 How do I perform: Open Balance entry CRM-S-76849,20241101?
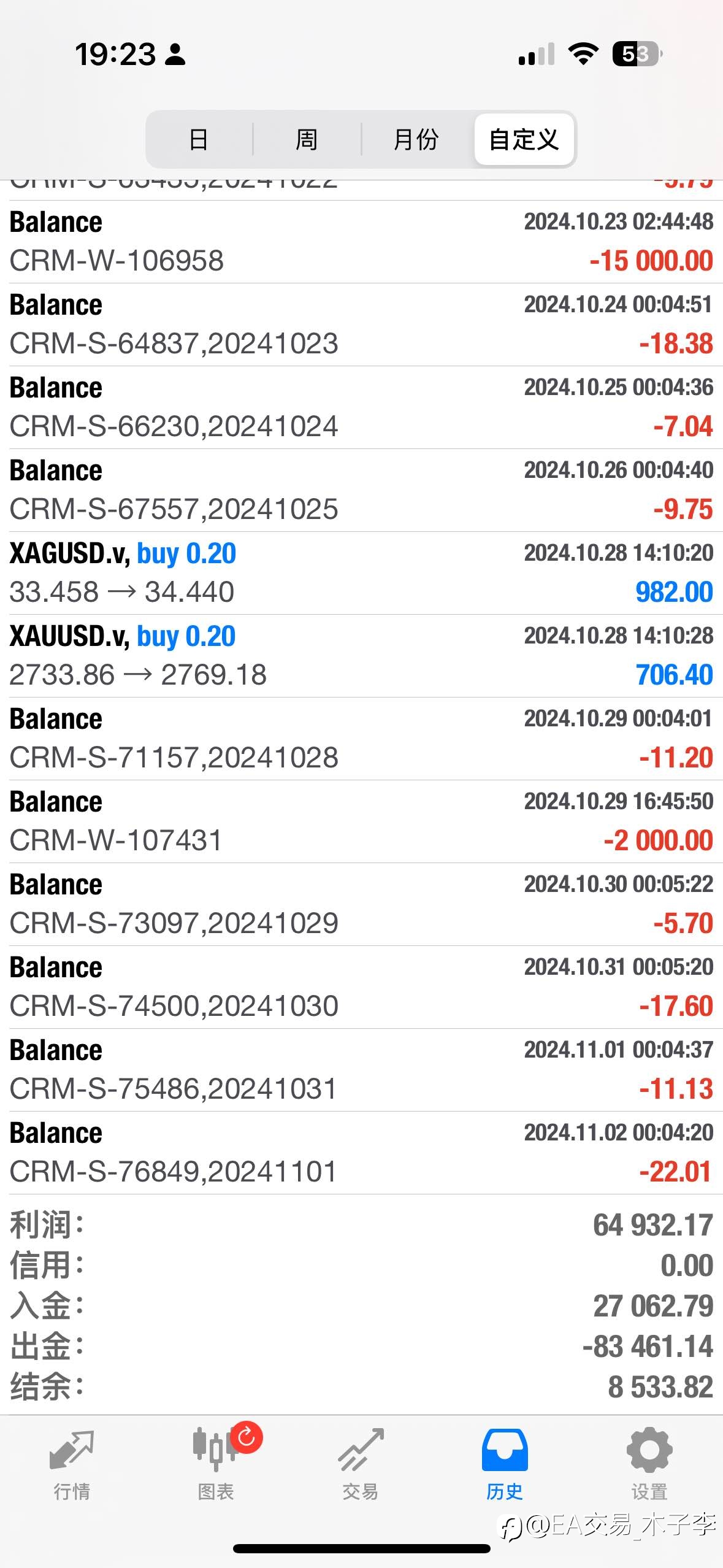pos(361,1153)
